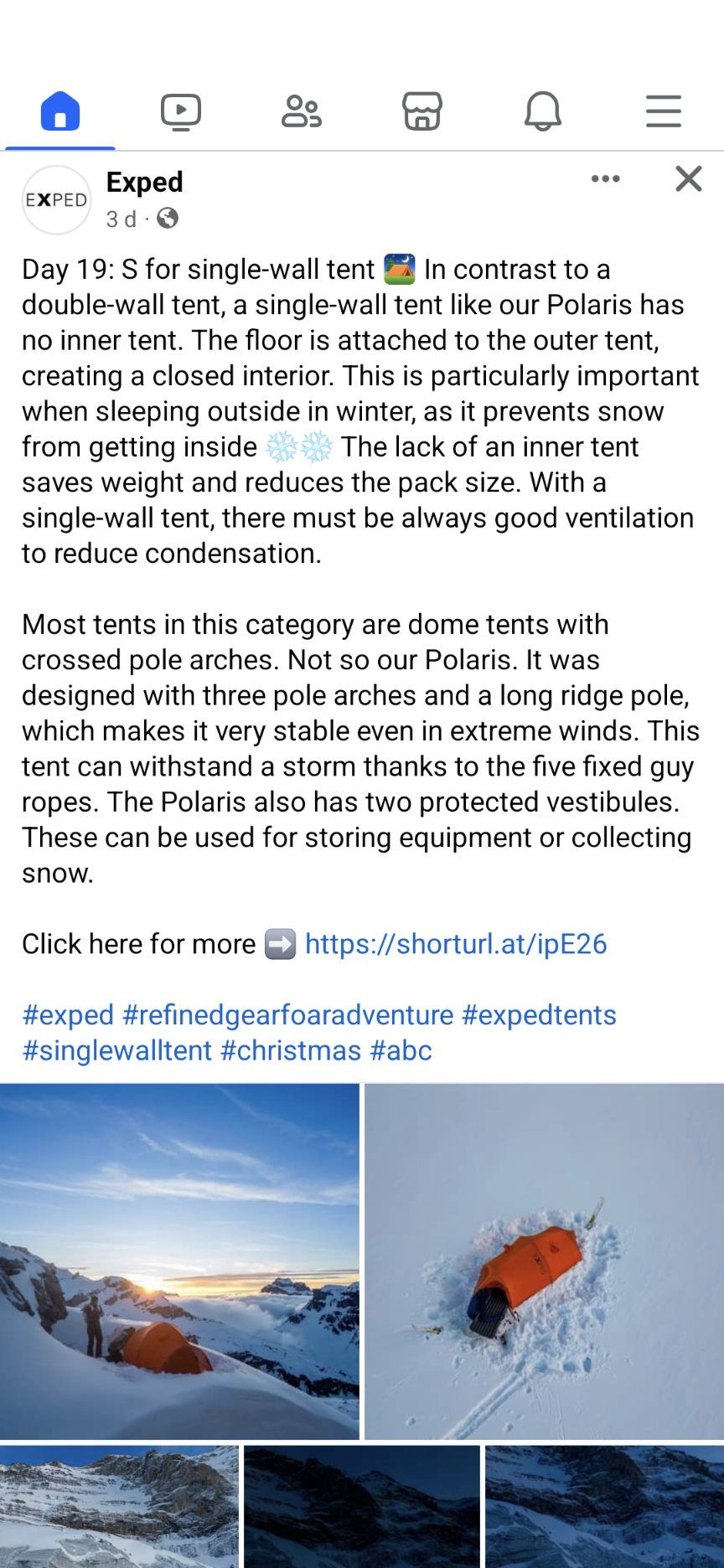Viewport: 724px width, 1568px height.
Task: Tap the #exped hashtag
Action: tap(68, 1015)
